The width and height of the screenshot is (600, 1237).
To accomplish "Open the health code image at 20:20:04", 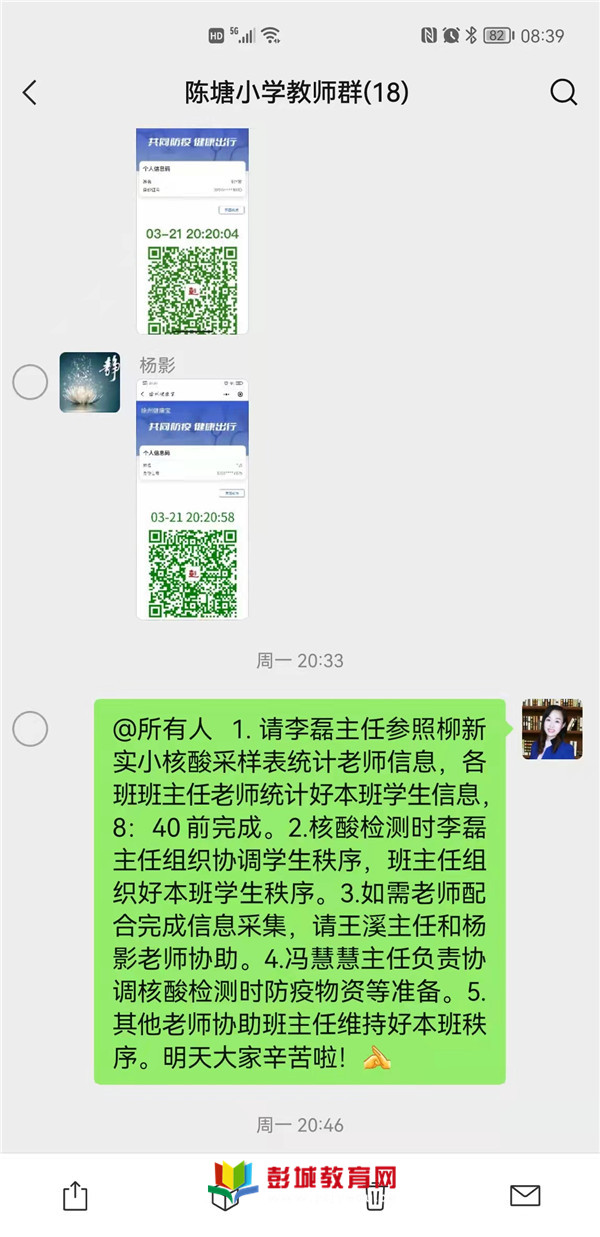I will coord(193,230).
